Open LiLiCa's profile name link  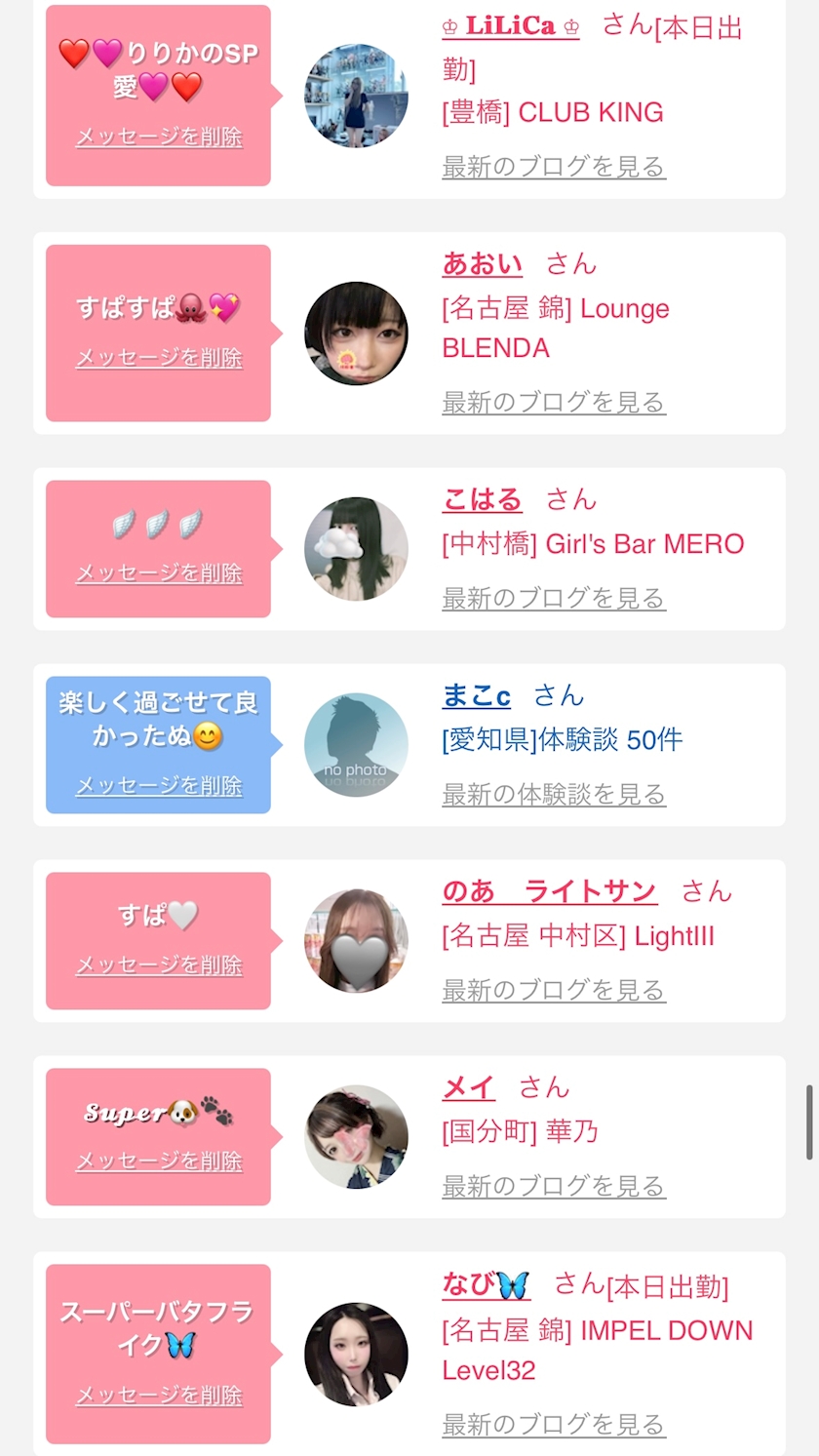coord(511,27)
